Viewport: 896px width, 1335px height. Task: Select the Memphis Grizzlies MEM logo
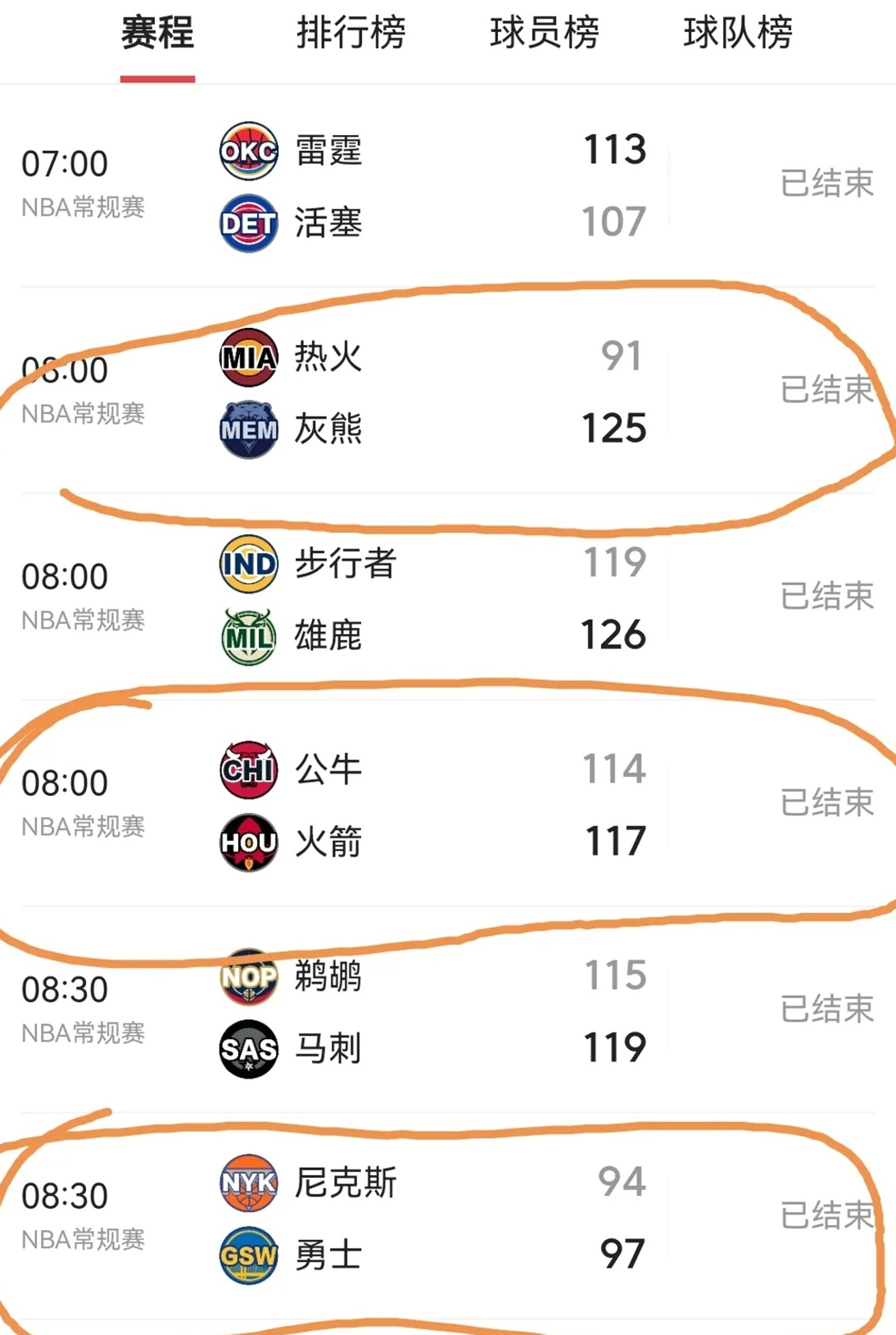coord(249,430)
